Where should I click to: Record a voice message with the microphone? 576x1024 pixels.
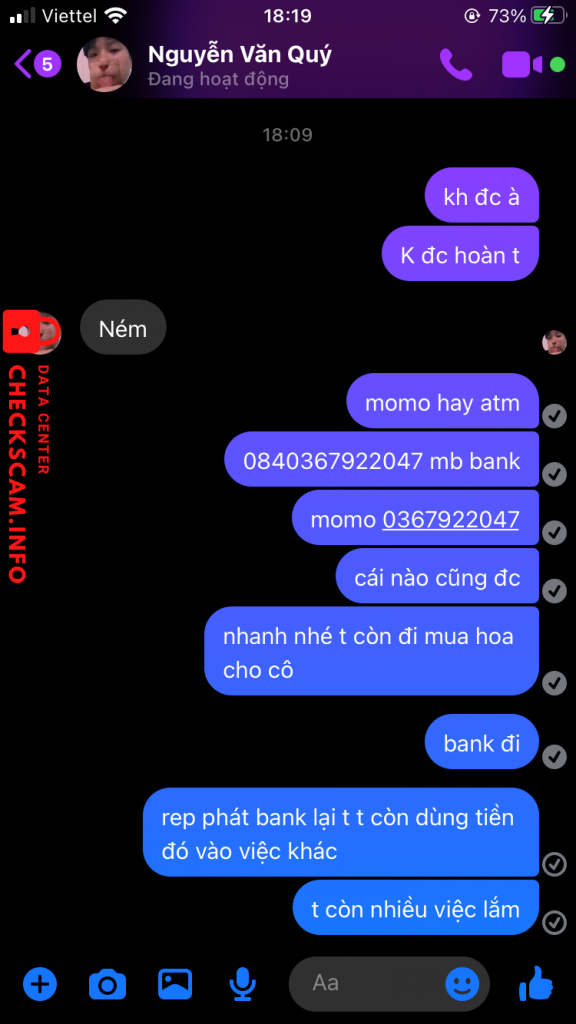(x=242, y=984)
